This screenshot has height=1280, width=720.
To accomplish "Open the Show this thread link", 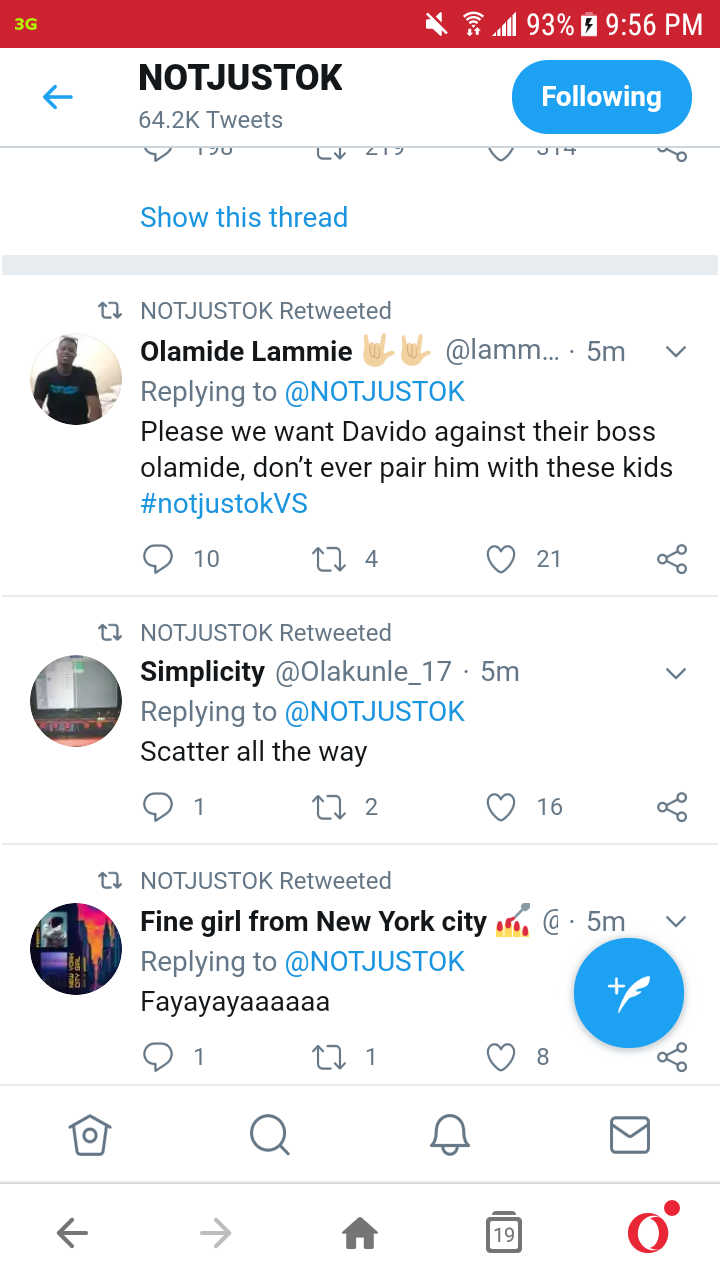I will [x=244, y=217].
